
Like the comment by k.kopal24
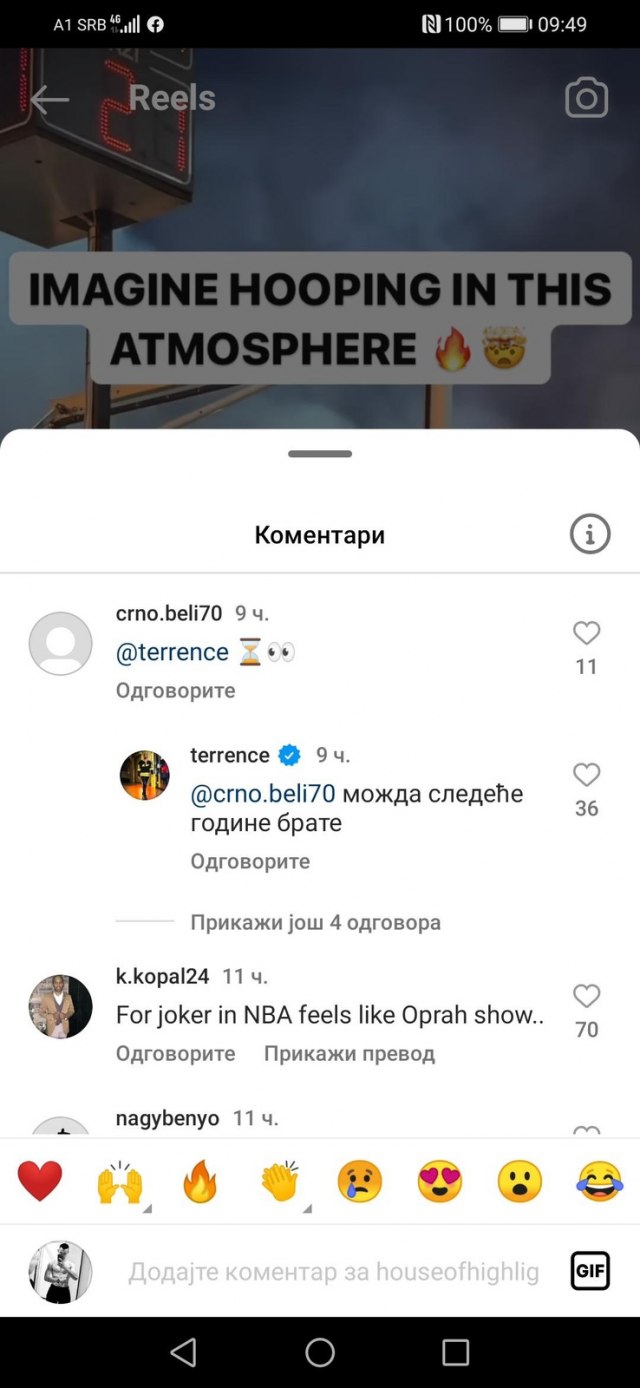coord(587,996)
